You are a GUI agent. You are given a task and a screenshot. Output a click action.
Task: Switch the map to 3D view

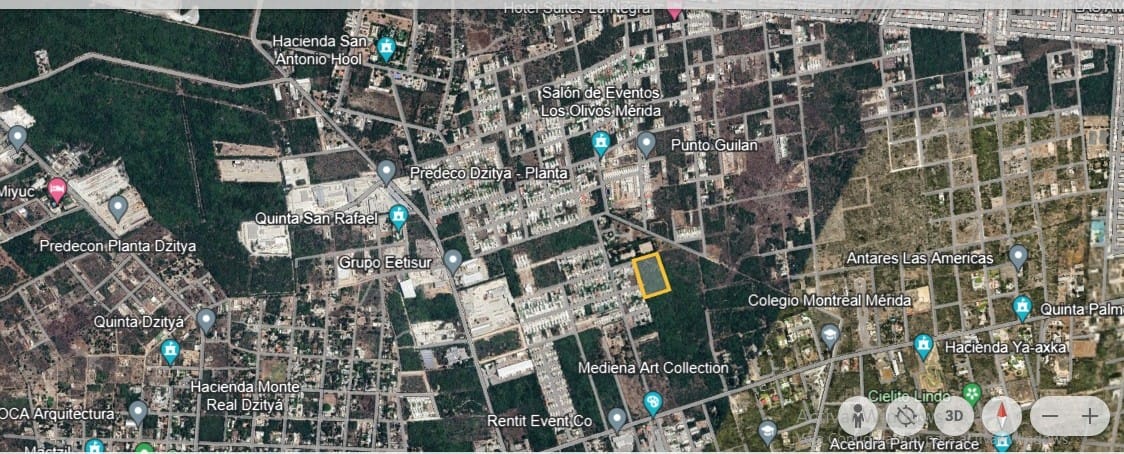[x=954, y=415]
